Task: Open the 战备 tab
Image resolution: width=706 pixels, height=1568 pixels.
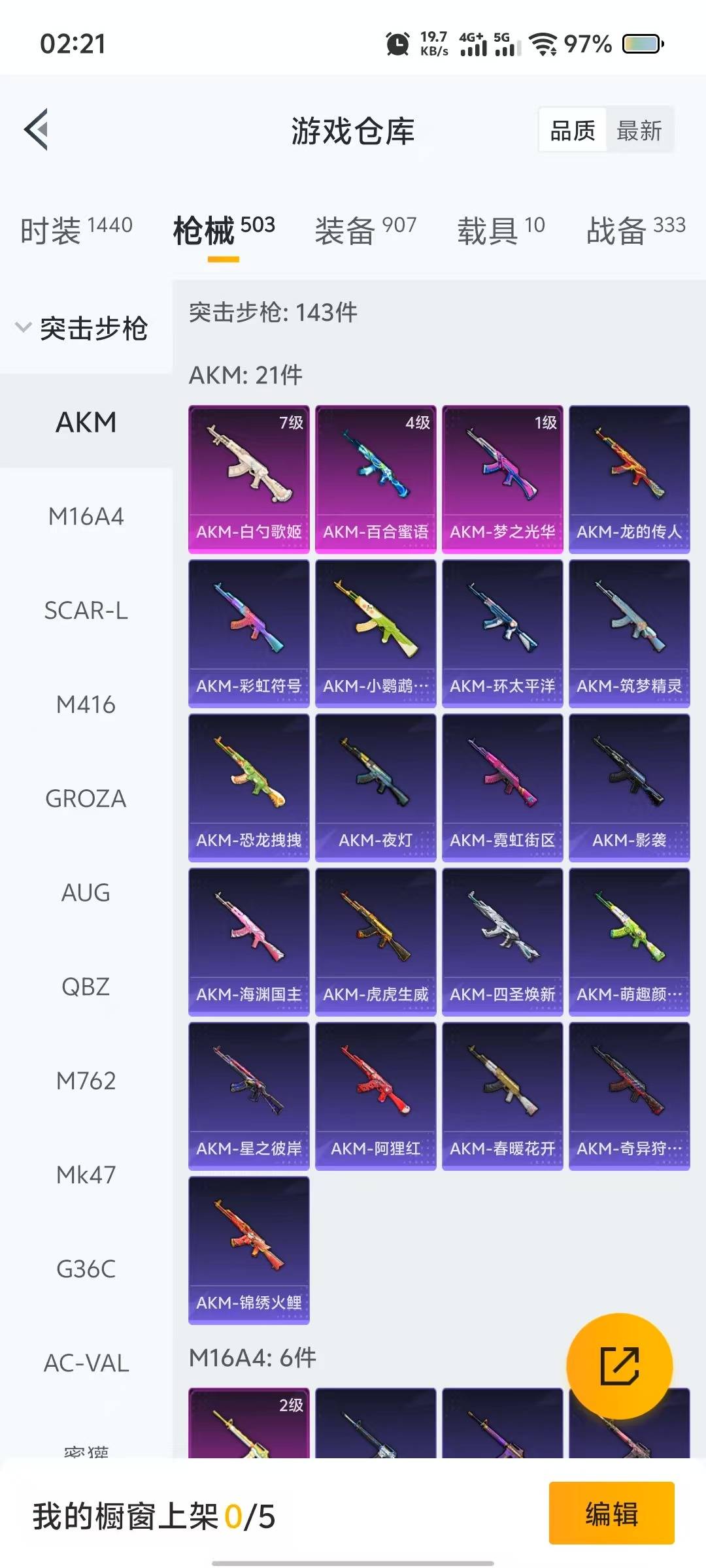Action: (636, 230)
